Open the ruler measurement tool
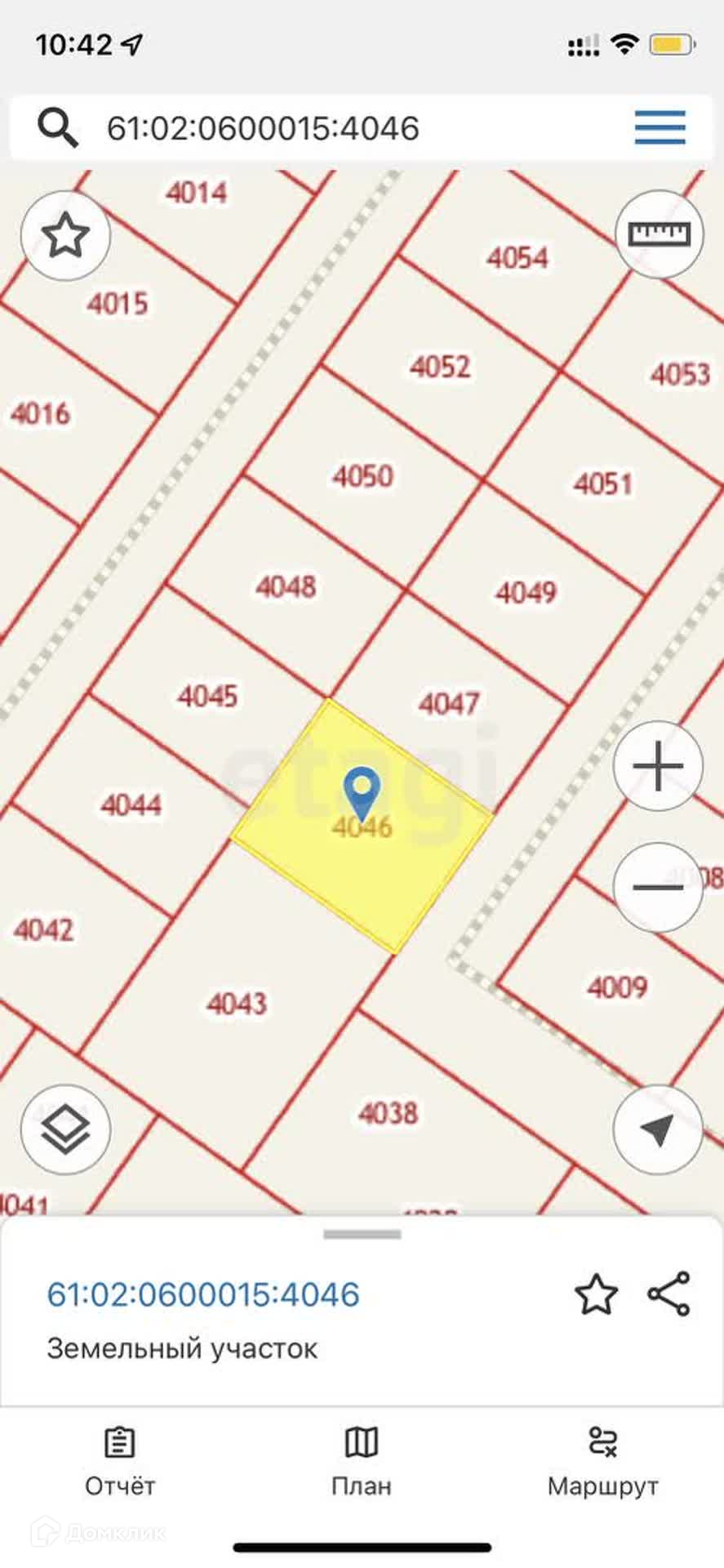Screen dimensions: 724x1568 [659, 235]
